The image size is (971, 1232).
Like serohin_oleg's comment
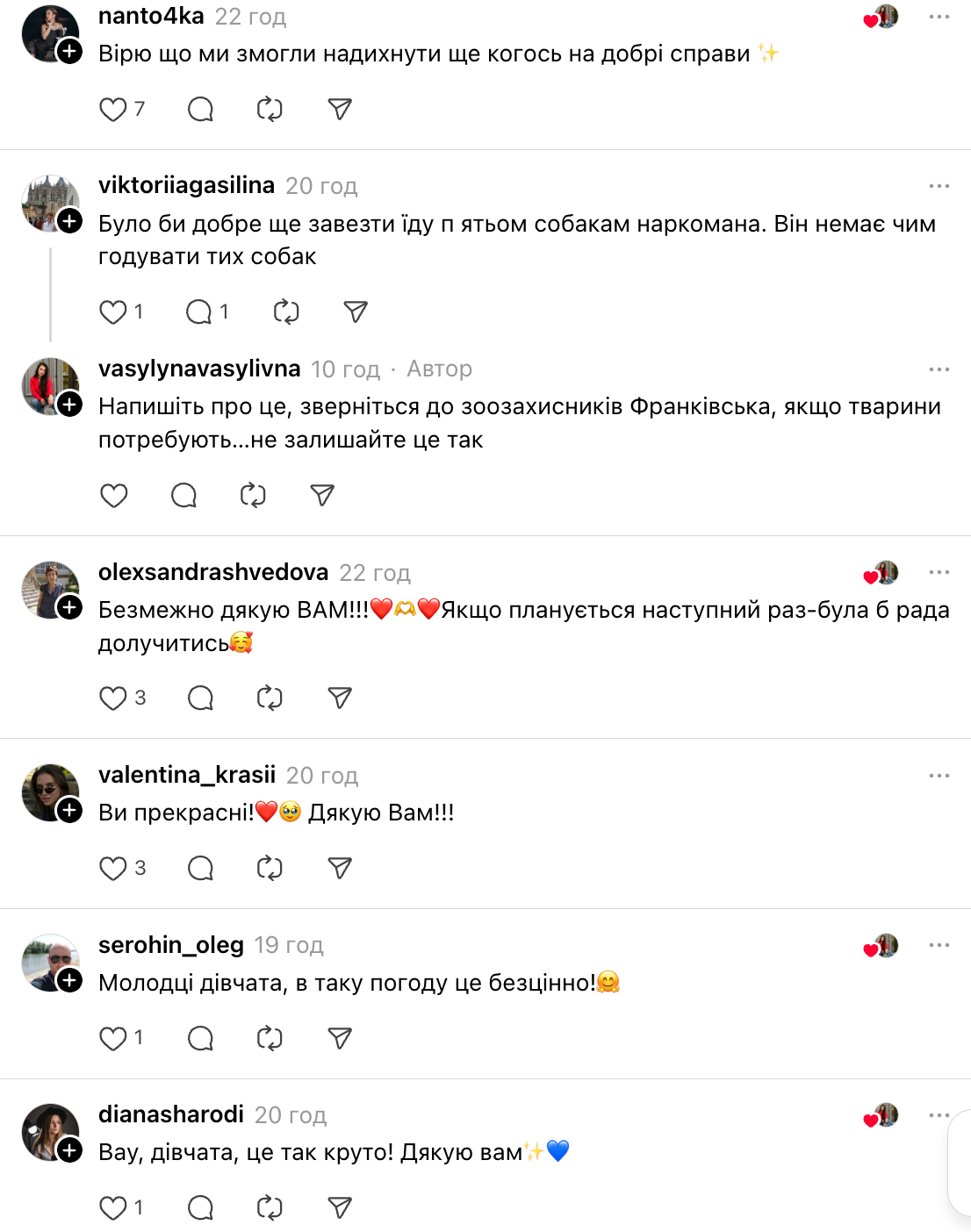coord(113,1038)
